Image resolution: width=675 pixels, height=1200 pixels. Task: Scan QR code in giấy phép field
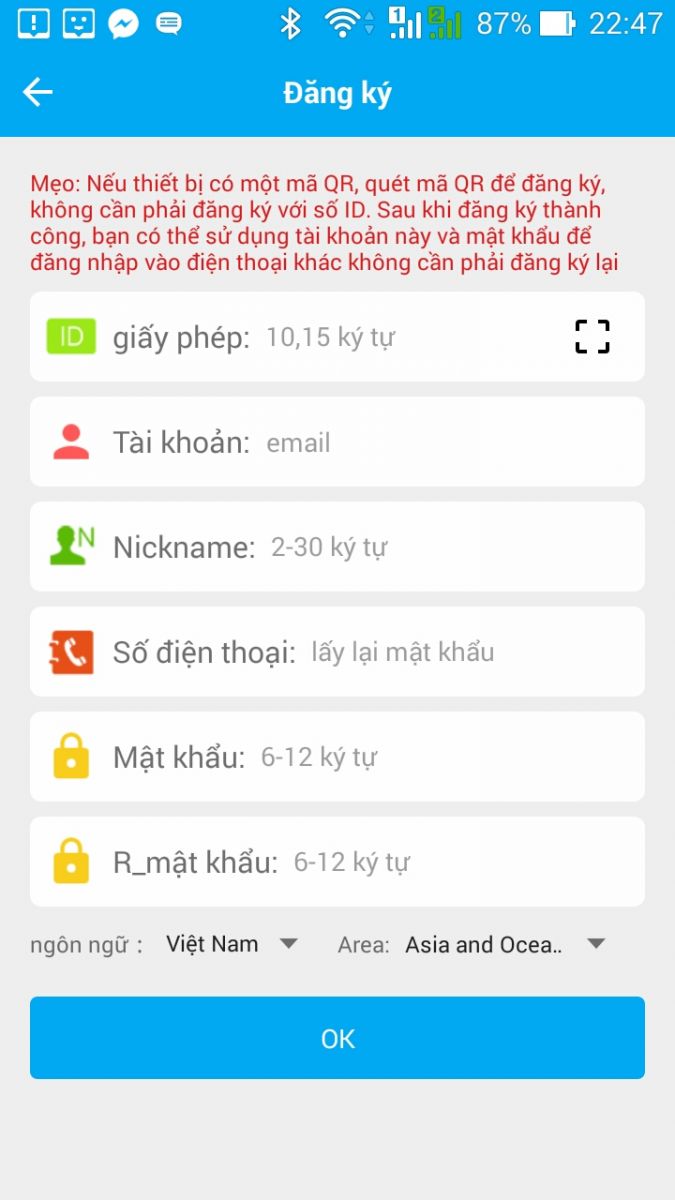(x=592, y=337)
